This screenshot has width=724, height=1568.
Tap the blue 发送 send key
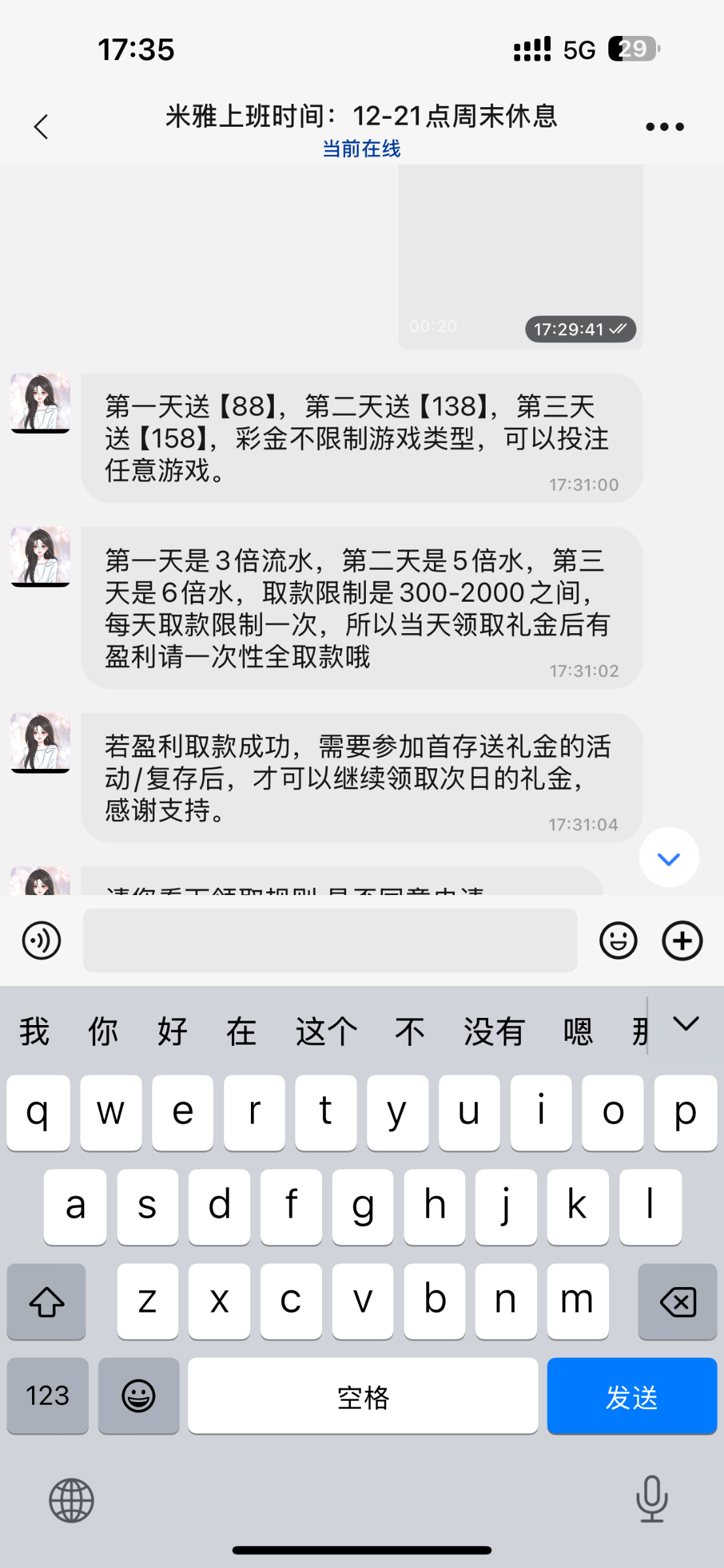pyautogui.click(x=632, y=1396)
